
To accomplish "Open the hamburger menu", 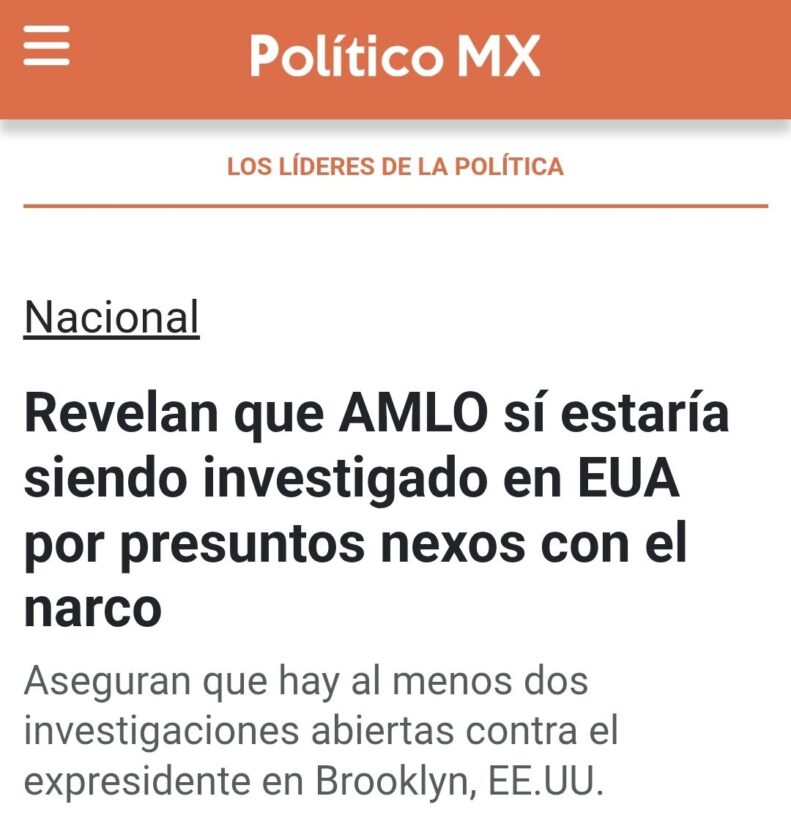I will [47, 47].
